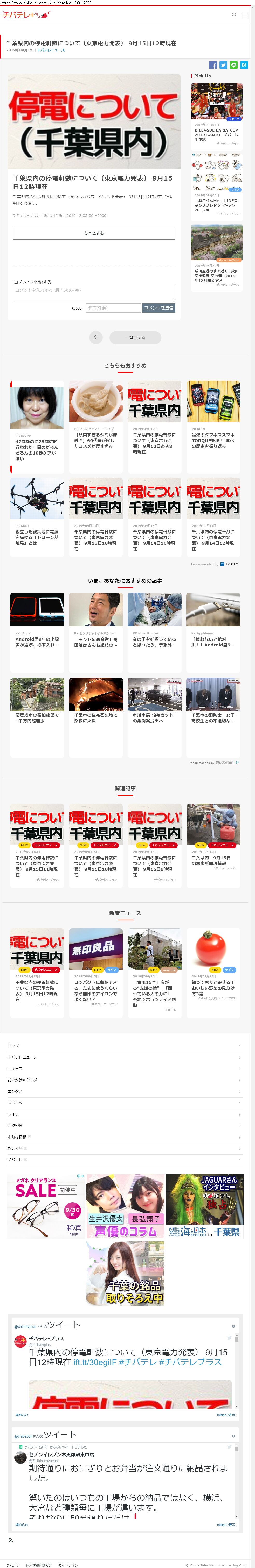Viewport: 255px width, 1568px height.
Task: Open the hamburger menu
Action: pyautogui.click(x=245, y=15)
